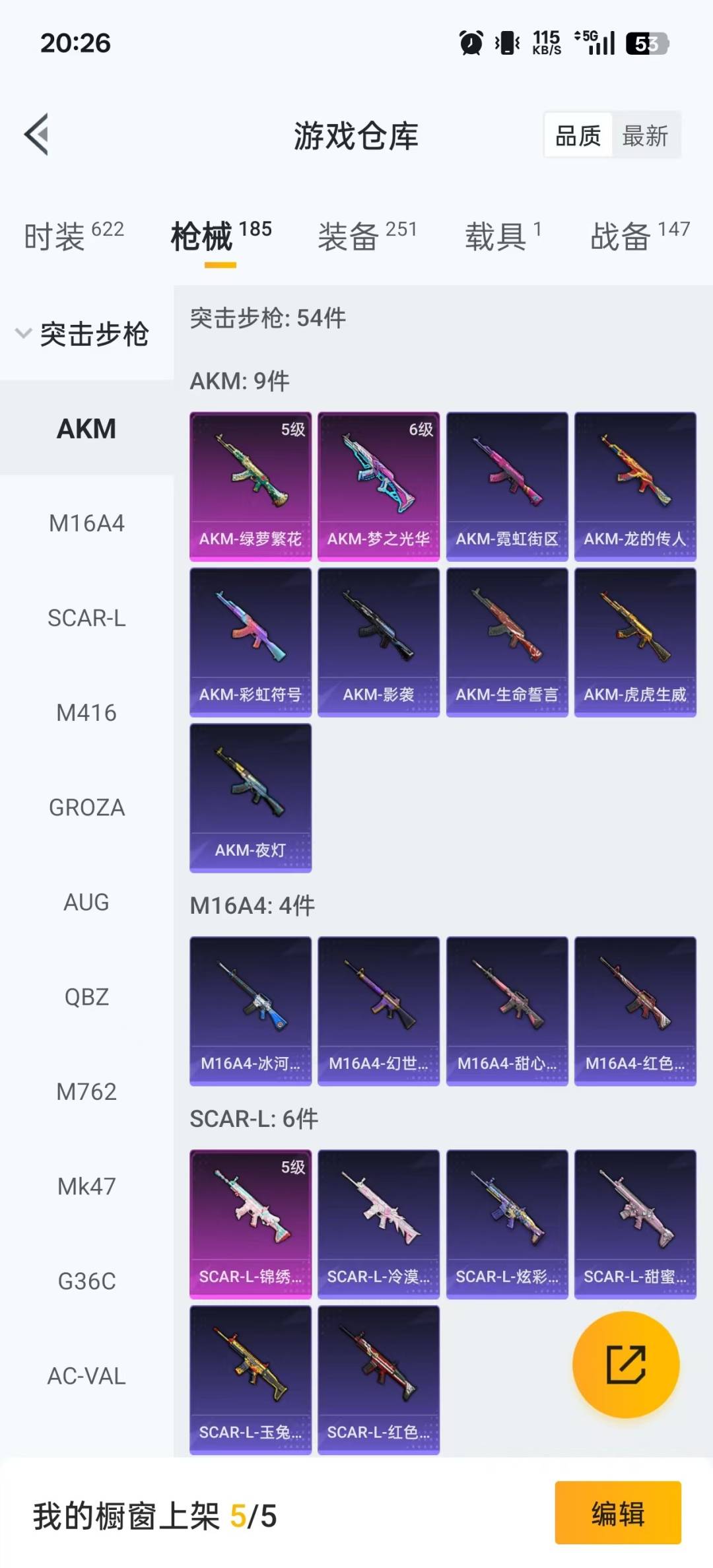Tap the 编辑 button
This screenshot has width=713, height=1568.
618,1513
